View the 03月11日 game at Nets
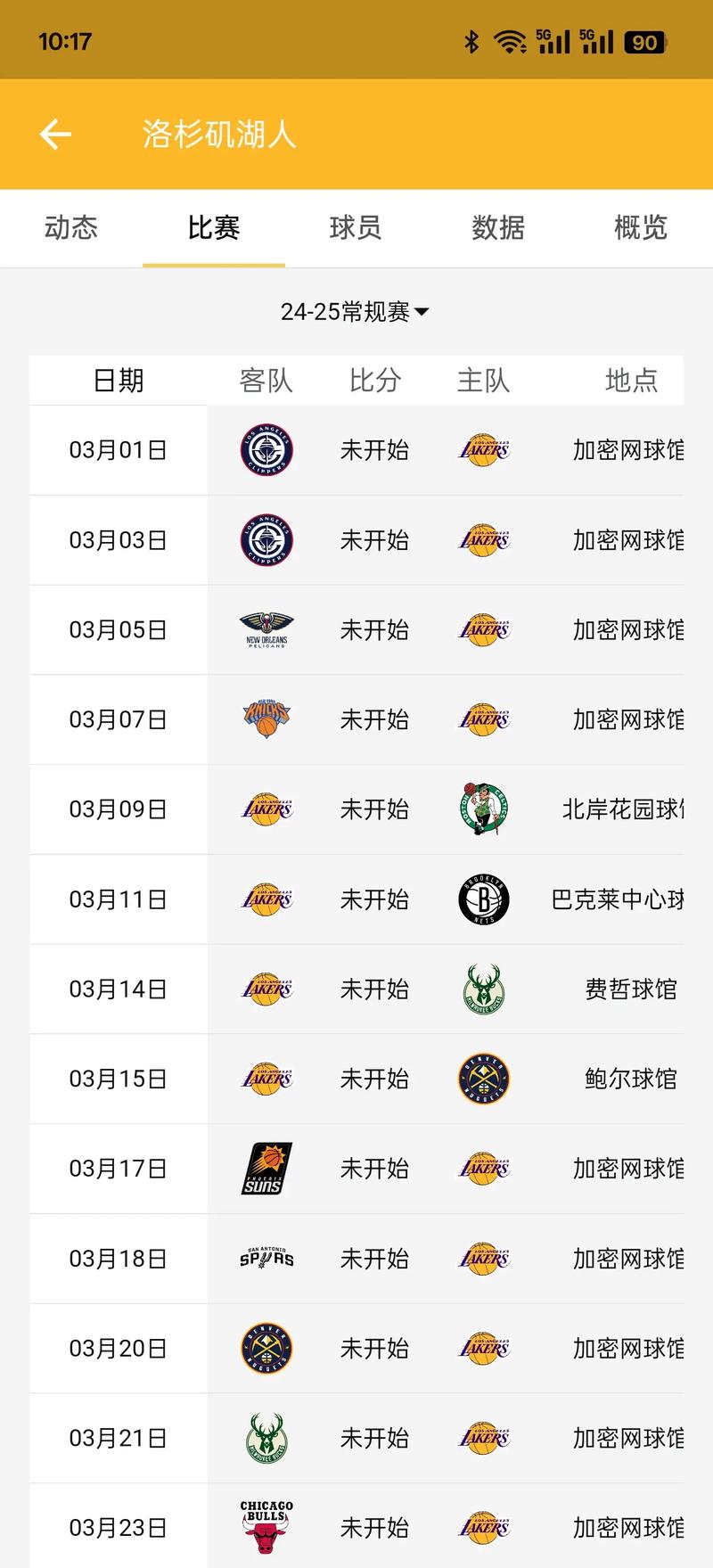The width and height of the screenshot is (713, 1568). click(374, 899)
